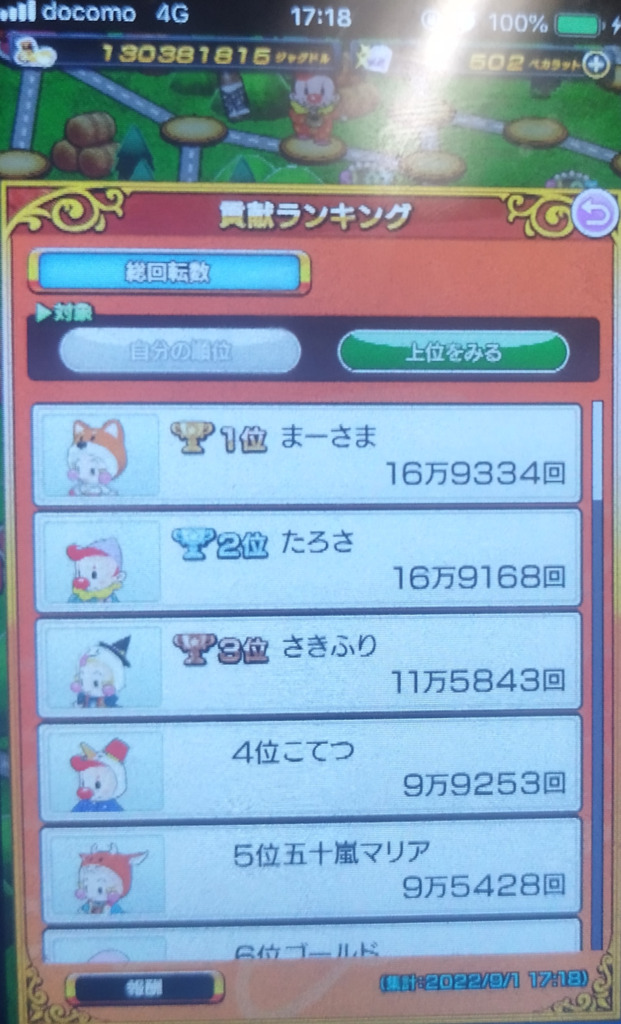Switch to 自分の順位 view
Screen dimensions: 621x1024
(180, 351)
